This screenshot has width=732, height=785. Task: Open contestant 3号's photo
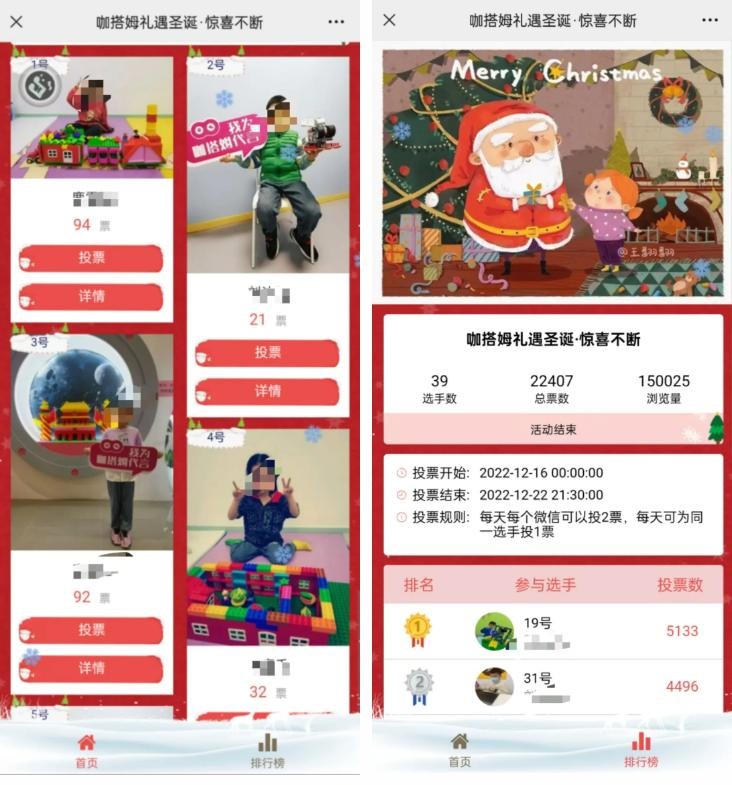92,440
